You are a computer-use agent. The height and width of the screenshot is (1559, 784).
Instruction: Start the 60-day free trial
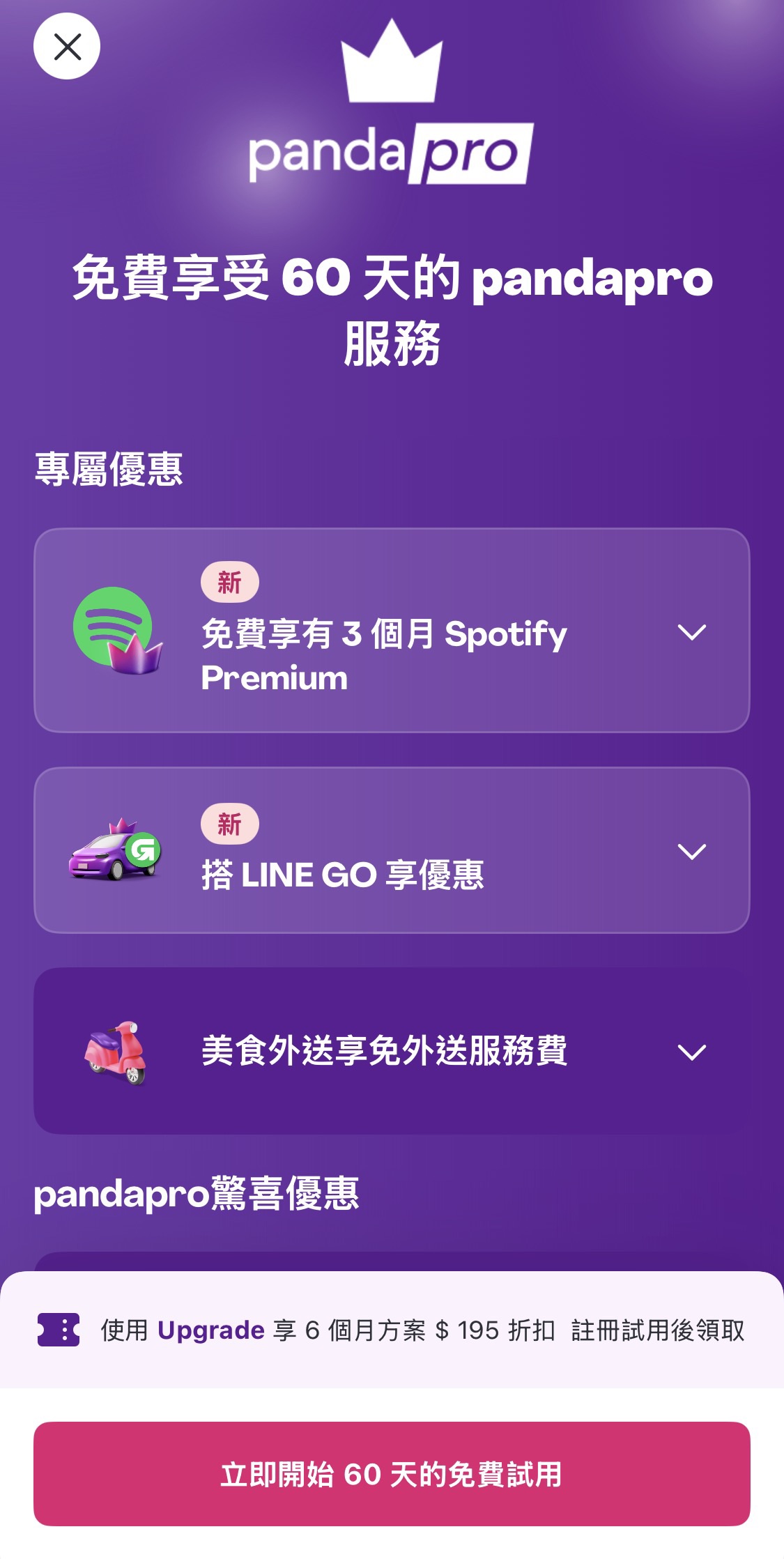[392, 1474]
